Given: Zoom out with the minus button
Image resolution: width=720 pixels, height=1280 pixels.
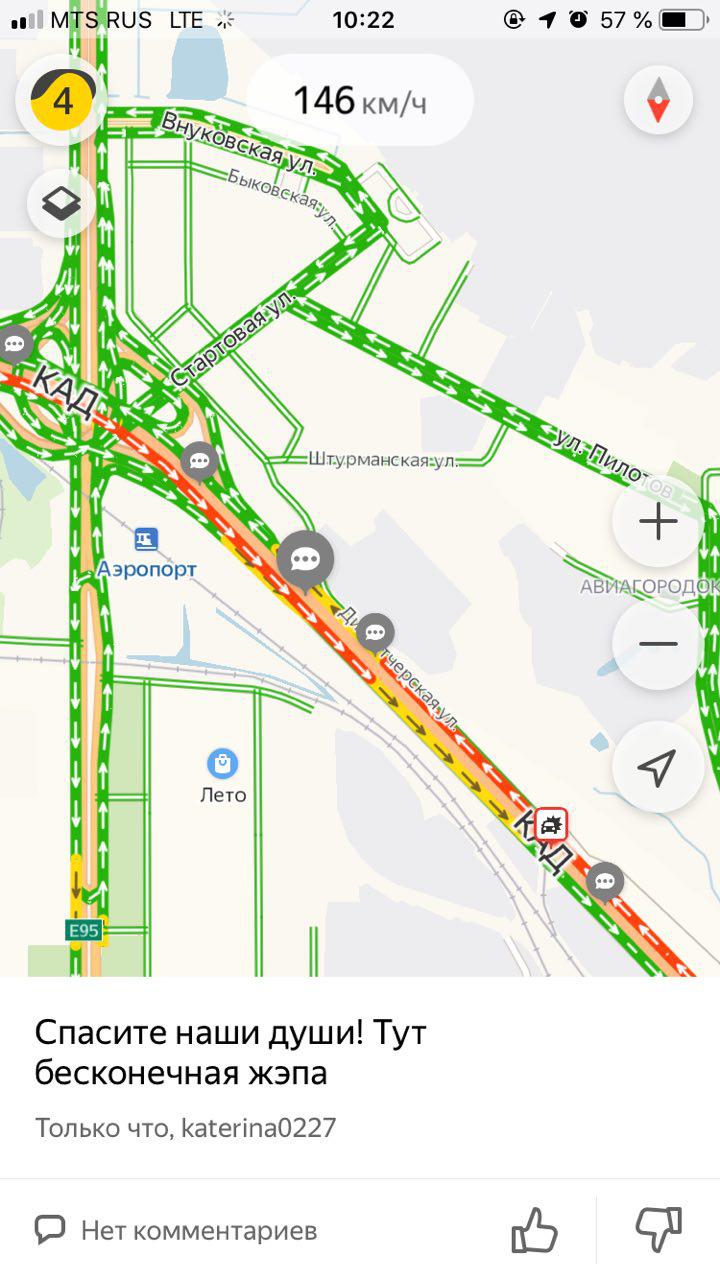Looking at the screenshot, I should click(x=658, y=645).
